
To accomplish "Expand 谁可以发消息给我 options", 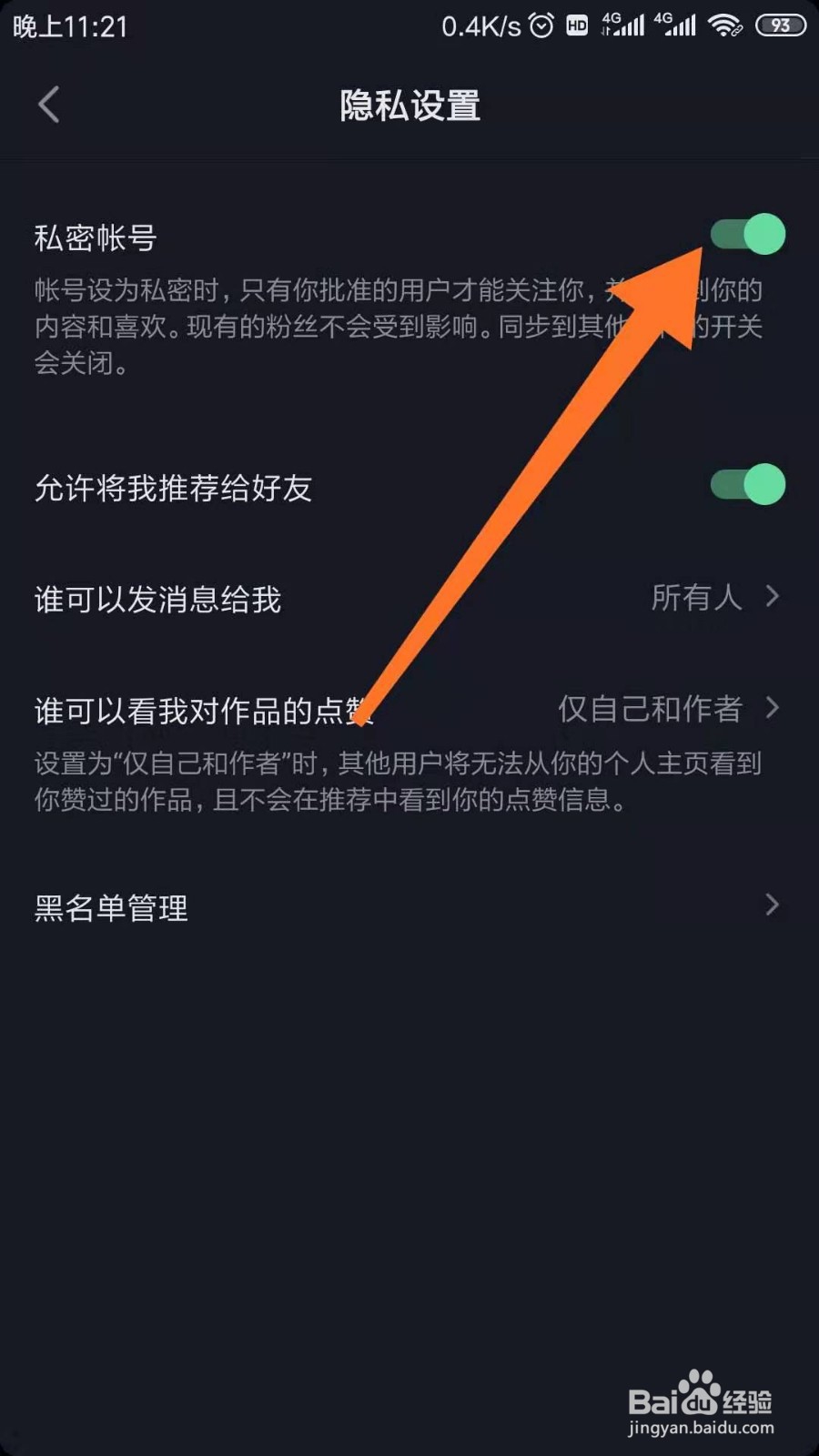I will coord(772,598).
